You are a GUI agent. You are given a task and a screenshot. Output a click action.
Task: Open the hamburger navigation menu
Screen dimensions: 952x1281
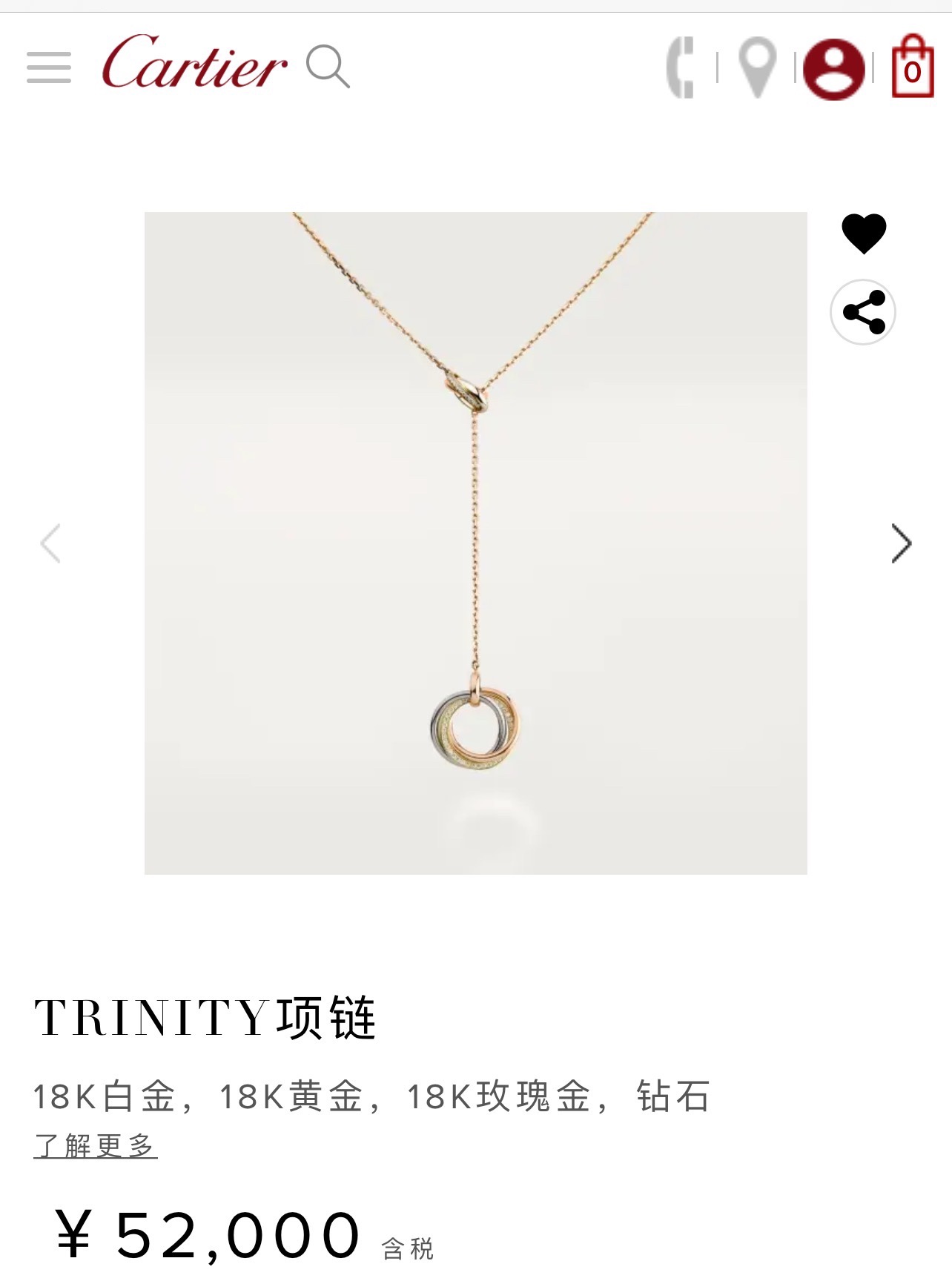click(49, 67)
